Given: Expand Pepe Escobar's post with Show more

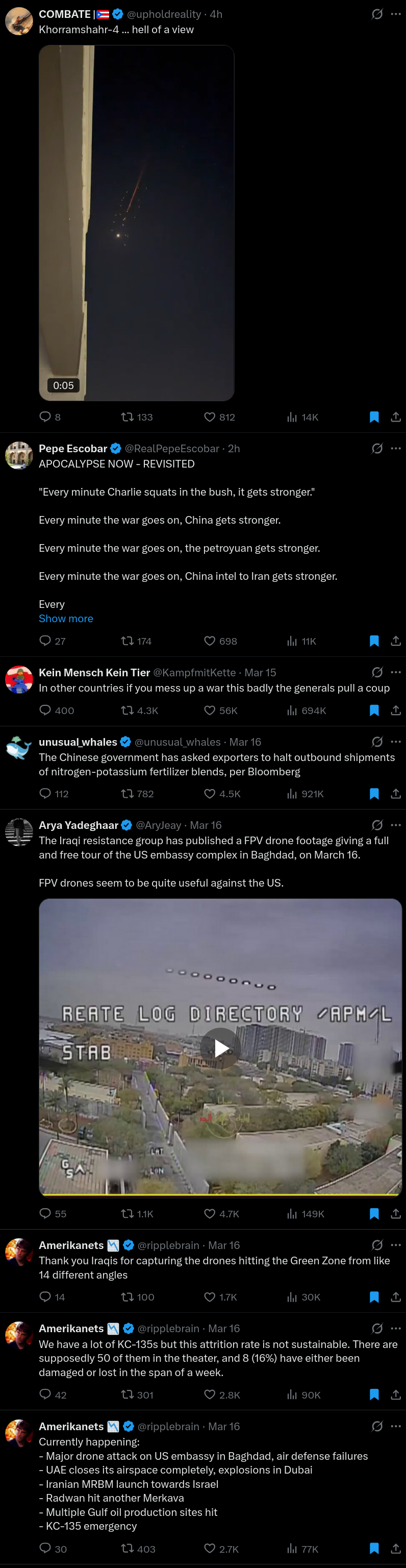Looking at the screenshot, I should 66,619.
